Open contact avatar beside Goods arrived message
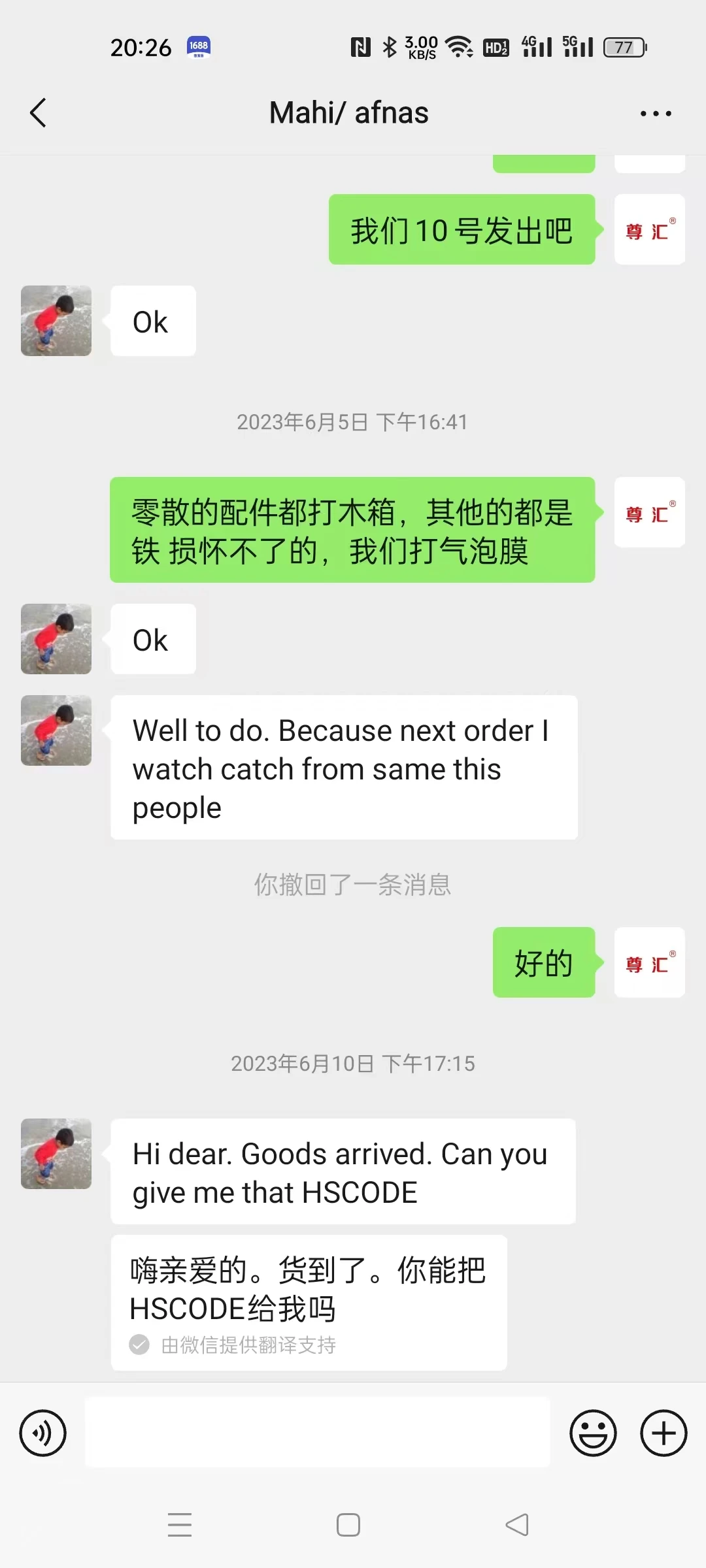The height and width of the screenshot is (1568, 706). 56,1154
